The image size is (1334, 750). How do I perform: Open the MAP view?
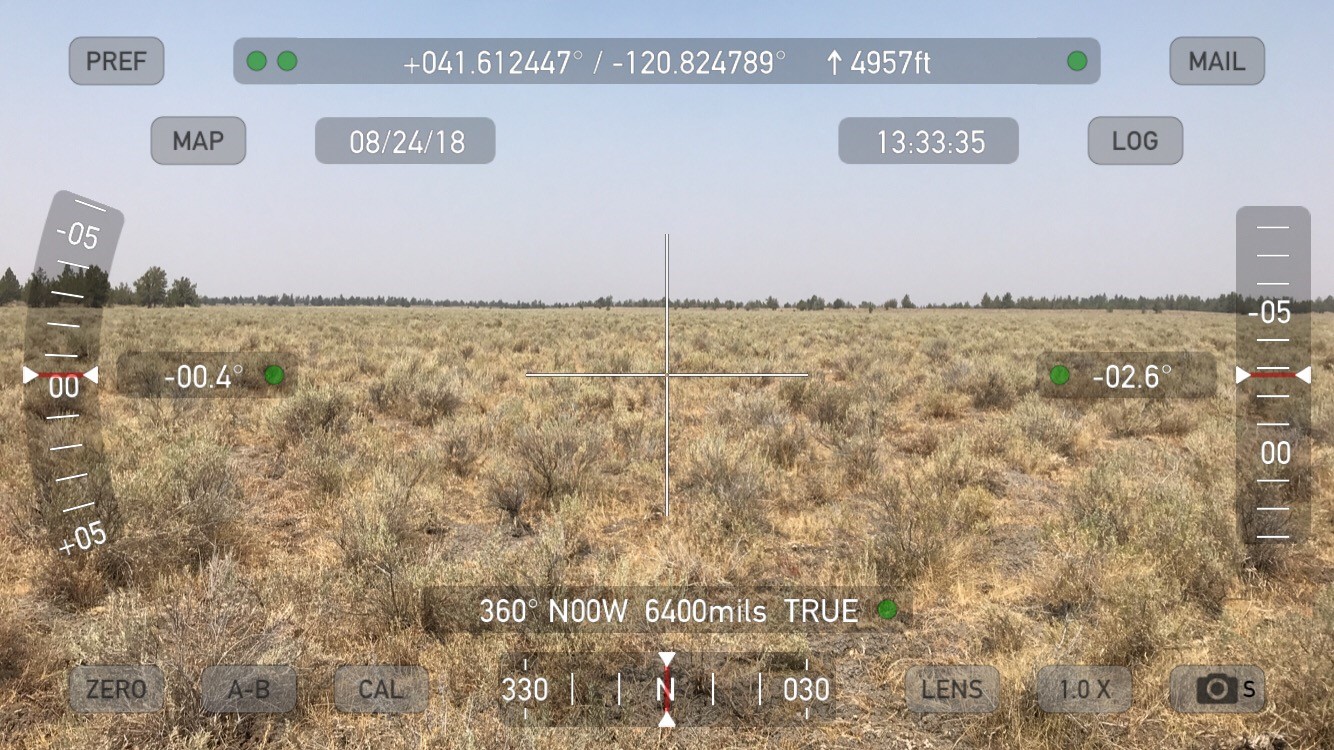198,141
